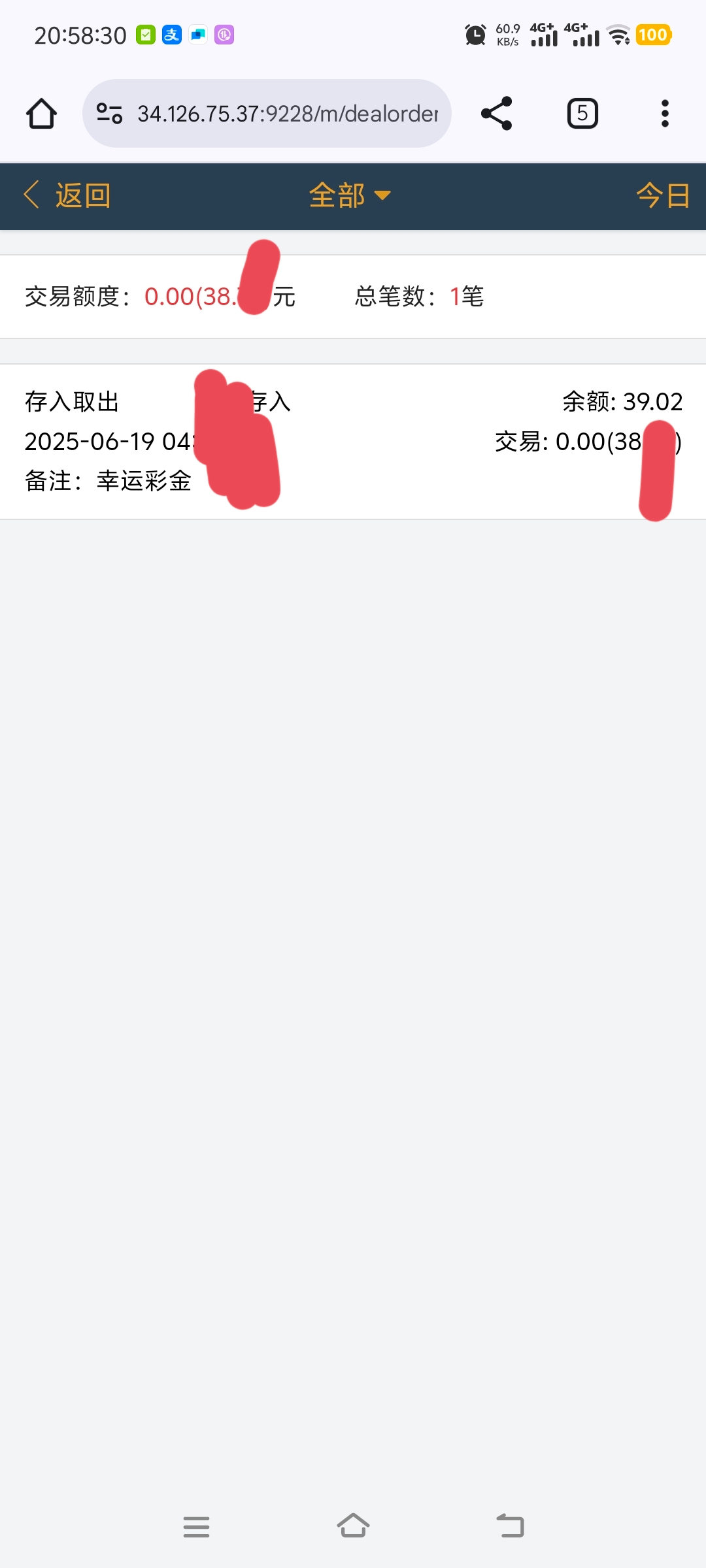706x1568 pixels.
Task: Expand the 全部 filter dropdown
Action: click(x=350, y=195)
